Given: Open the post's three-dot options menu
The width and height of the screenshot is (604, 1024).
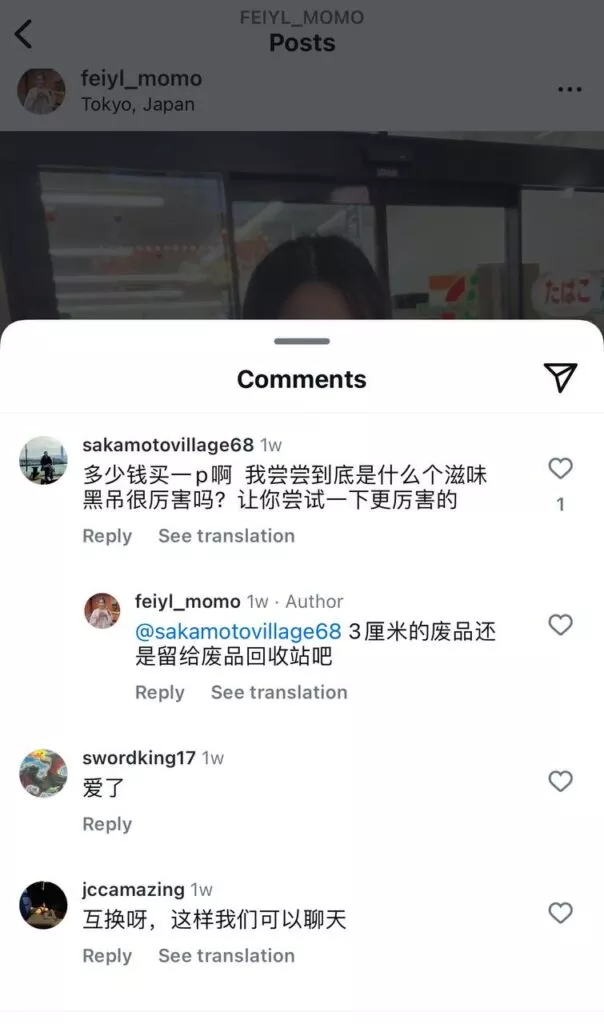Looking at the screenshot, I should (569, 90).
